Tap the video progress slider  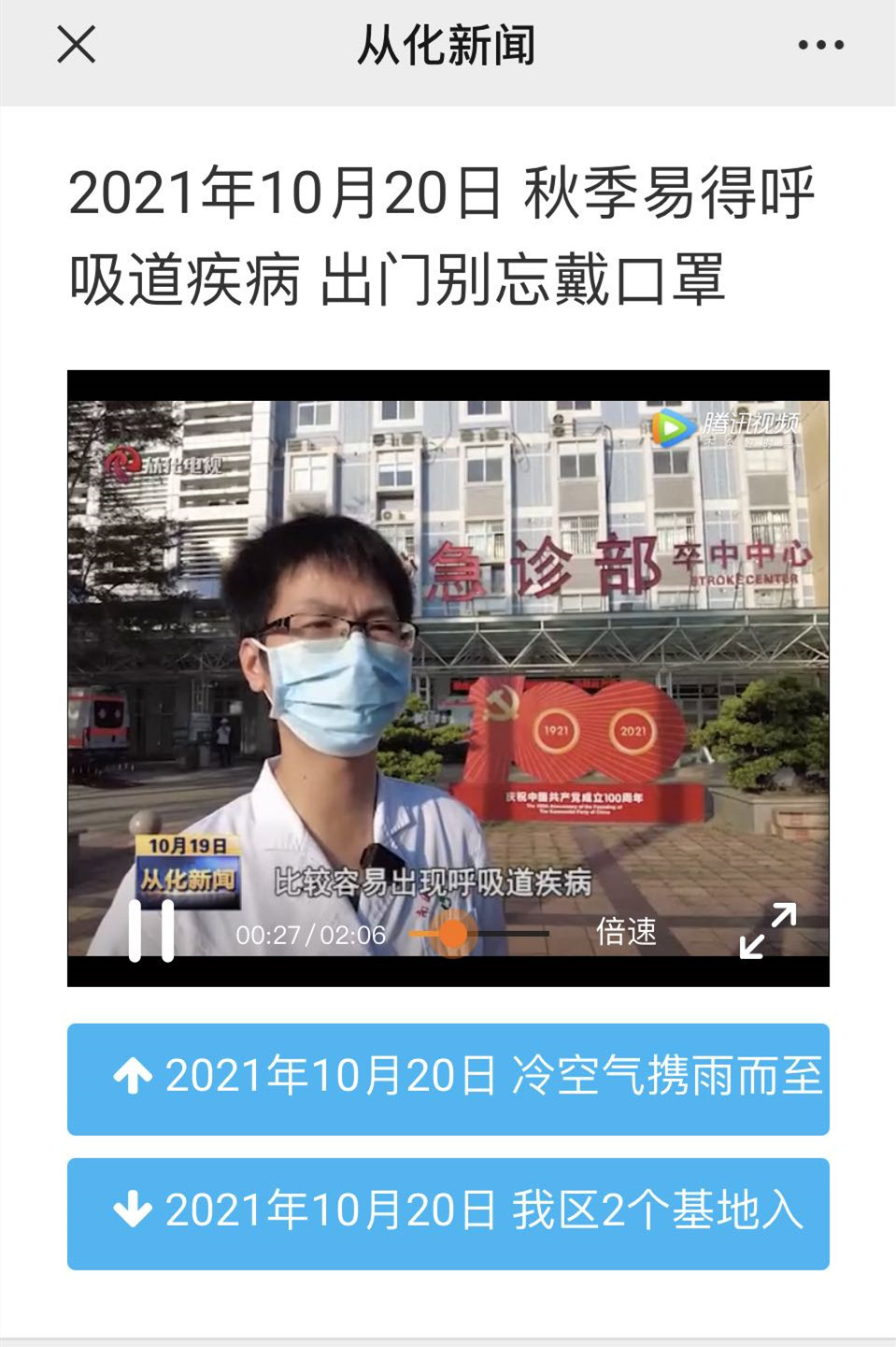point(478,933)
